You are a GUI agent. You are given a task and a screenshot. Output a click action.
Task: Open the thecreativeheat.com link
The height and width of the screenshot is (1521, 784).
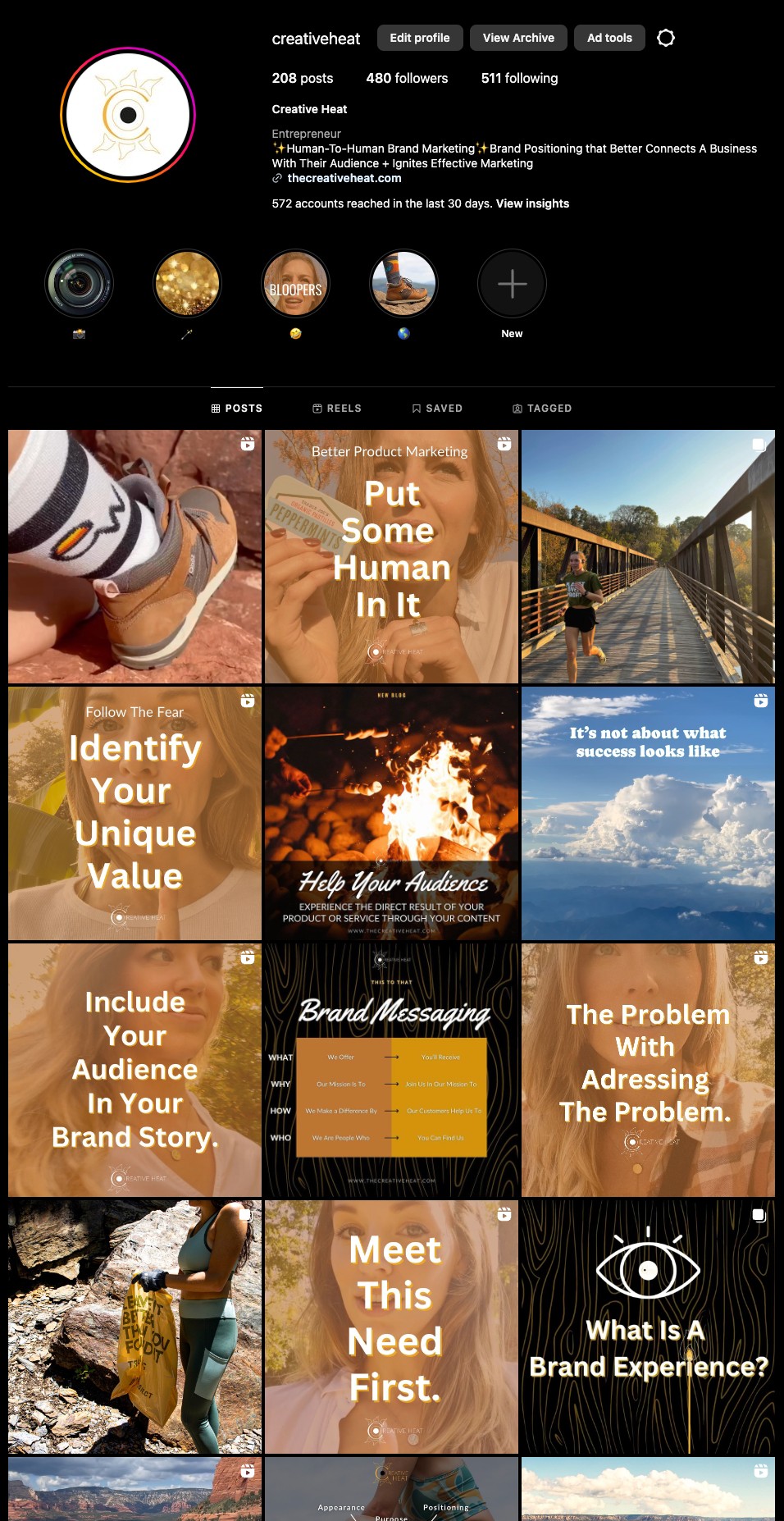(344, 178)
